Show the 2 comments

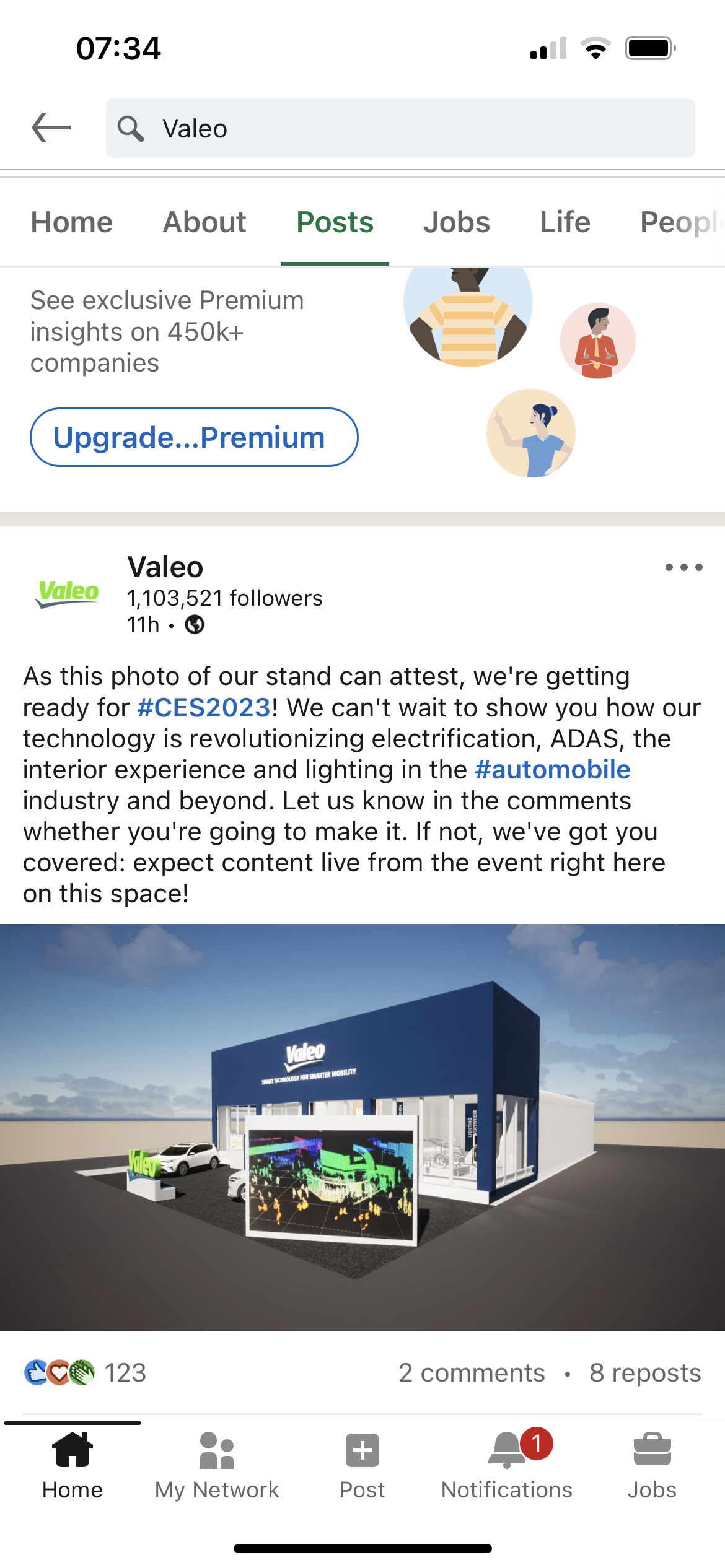click(x=472, y=1373)
